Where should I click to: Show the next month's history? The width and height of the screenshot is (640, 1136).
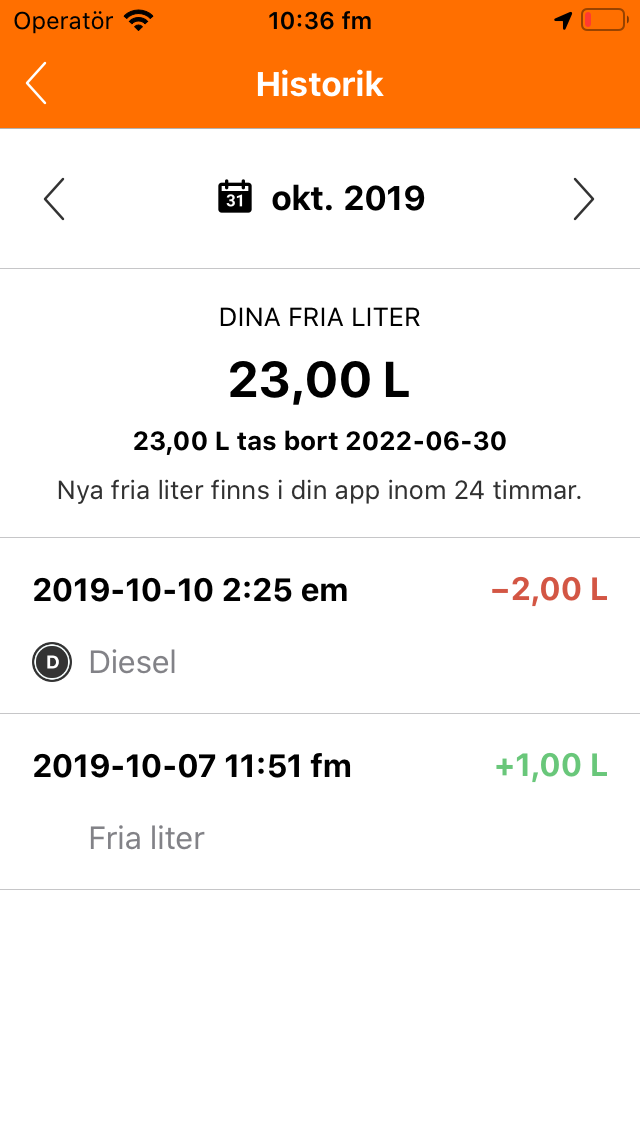pyautogui.click(x=583, y=199)
